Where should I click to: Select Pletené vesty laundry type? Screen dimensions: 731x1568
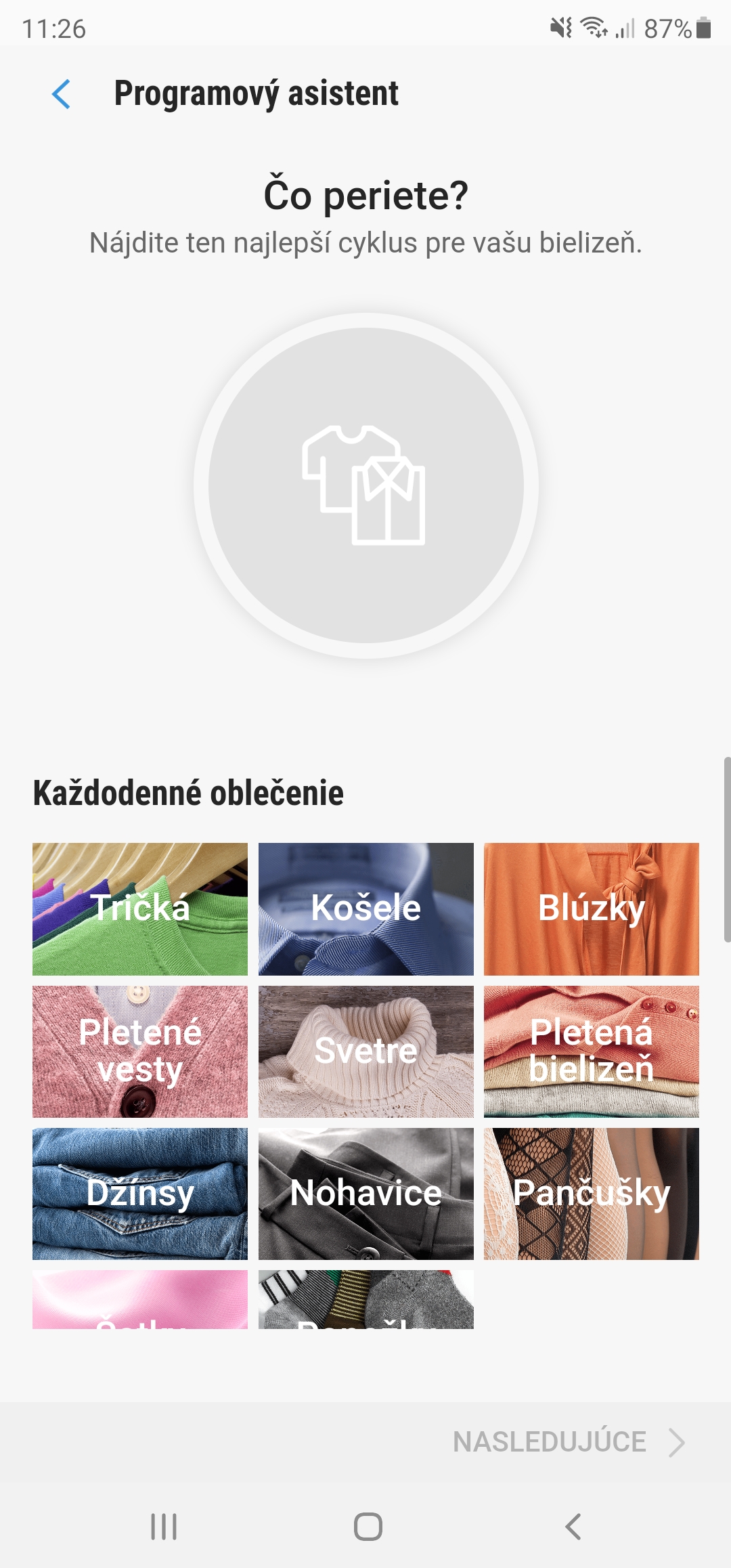[140, 1051]
